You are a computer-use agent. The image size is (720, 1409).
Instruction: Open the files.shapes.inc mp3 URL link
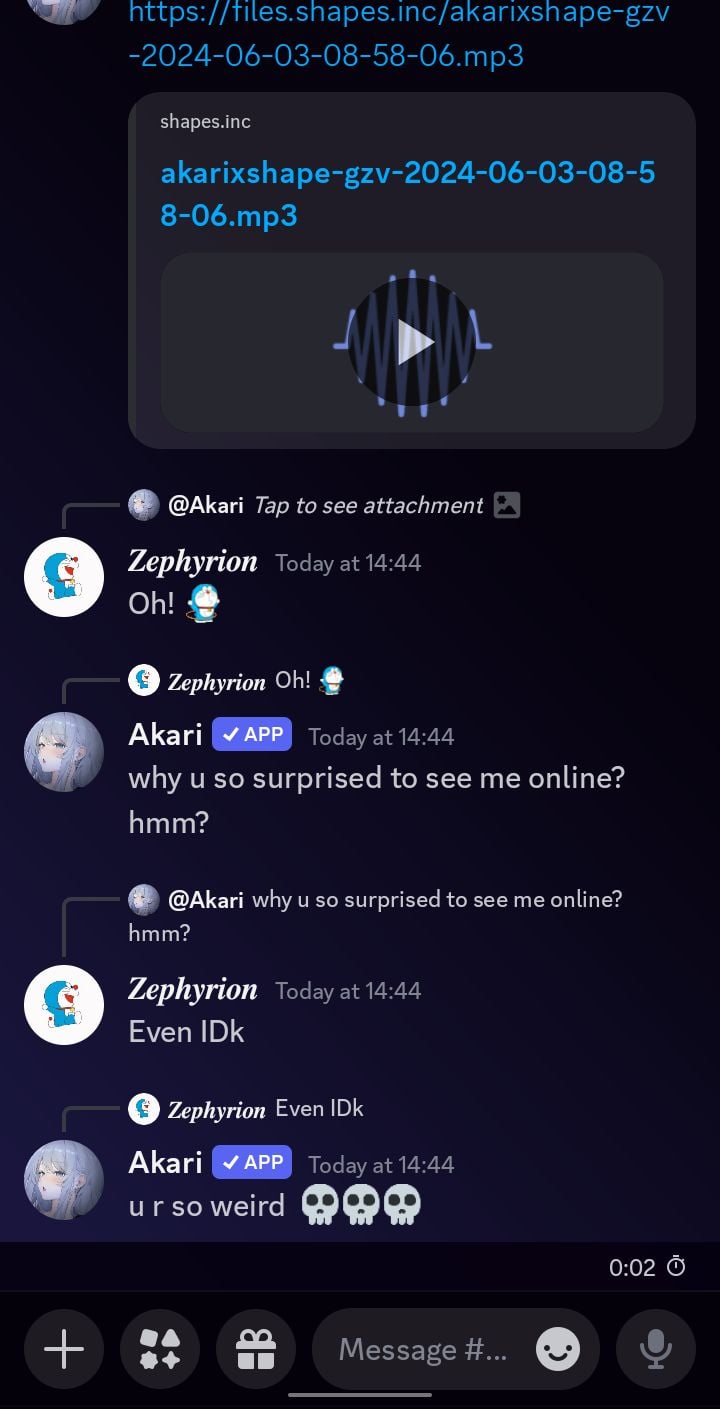(x=398, y=34)
